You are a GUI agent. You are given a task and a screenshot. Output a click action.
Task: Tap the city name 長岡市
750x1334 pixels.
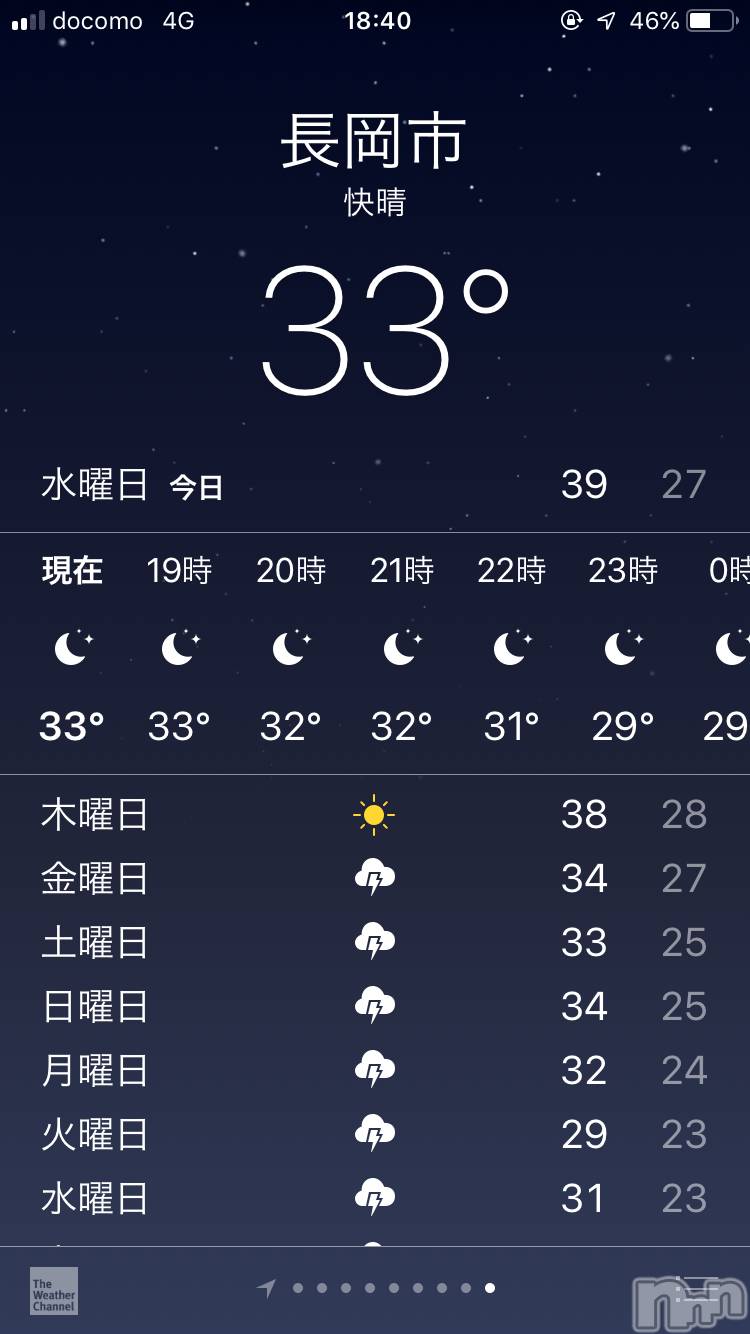(374, 140)
